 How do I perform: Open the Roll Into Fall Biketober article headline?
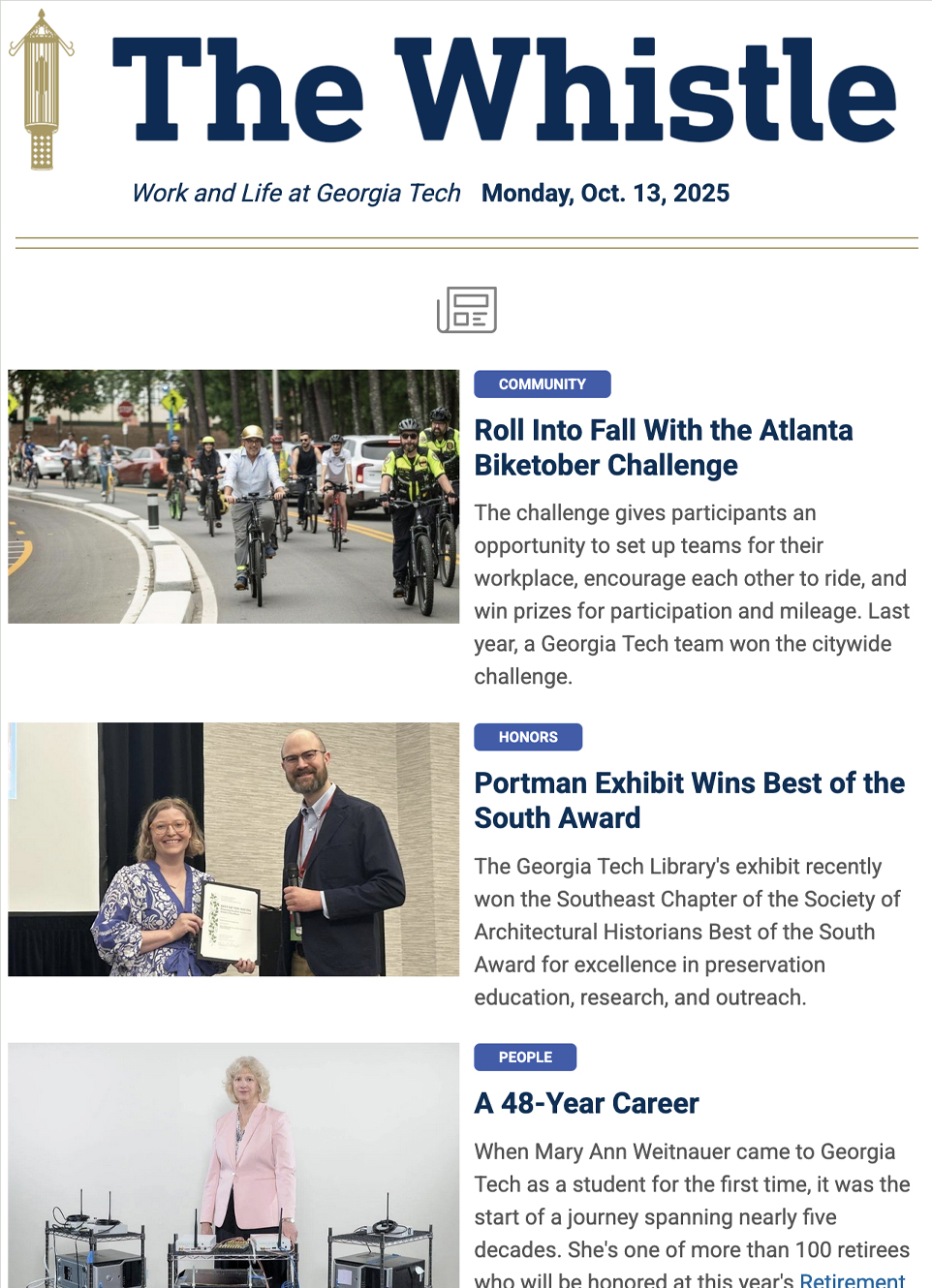click(664, 447)
